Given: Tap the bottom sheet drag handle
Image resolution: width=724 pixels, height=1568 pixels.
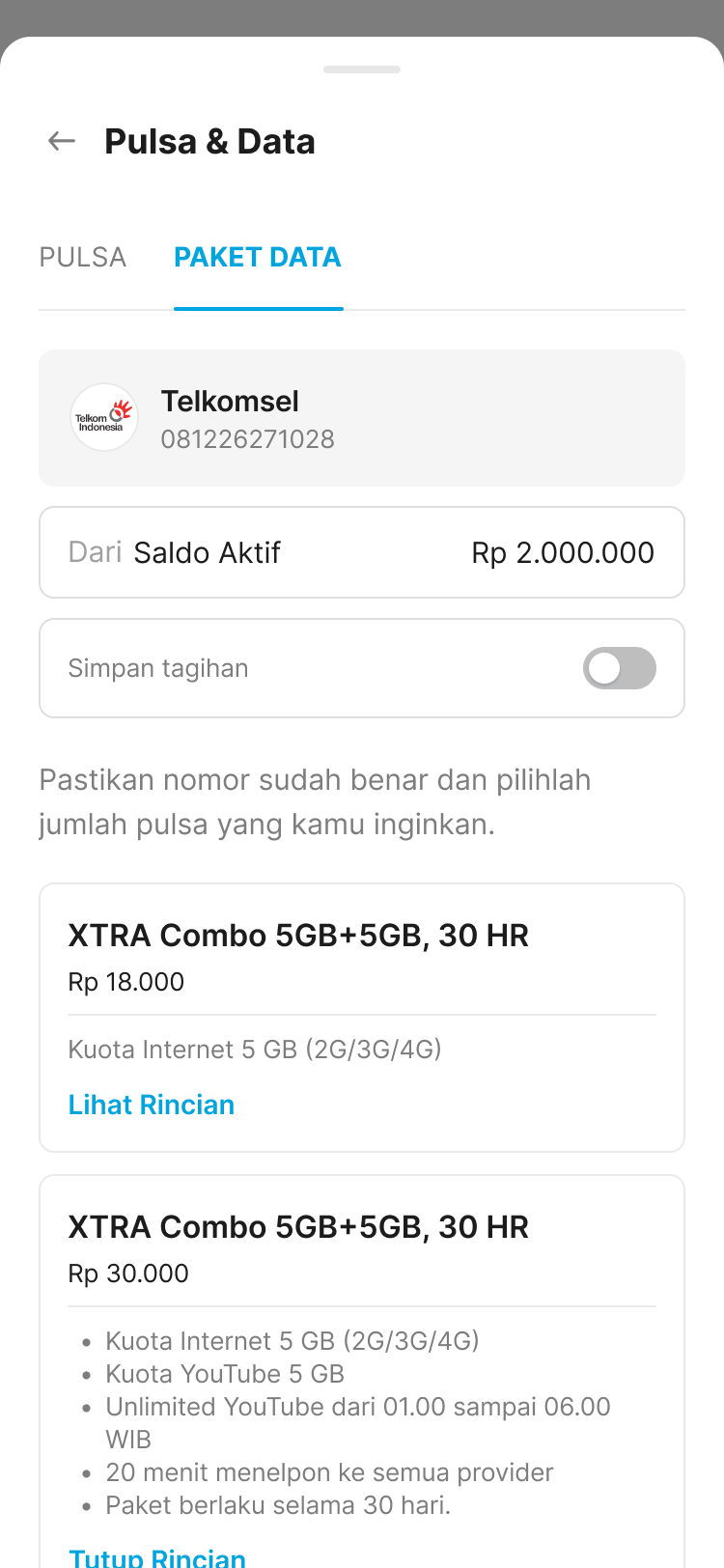Looking at the screenshot, I should pos(362,69).
